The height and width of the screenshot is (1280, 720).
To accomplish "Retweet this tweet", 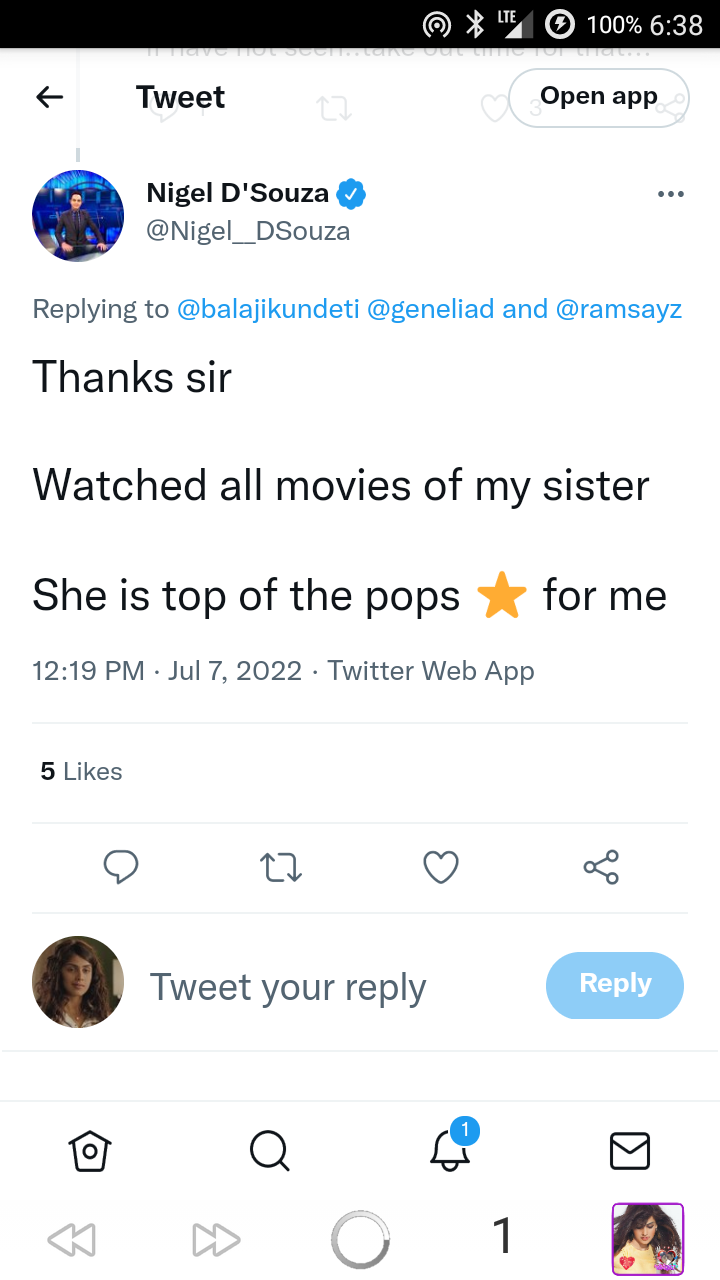I will click(x=281, y=867).
